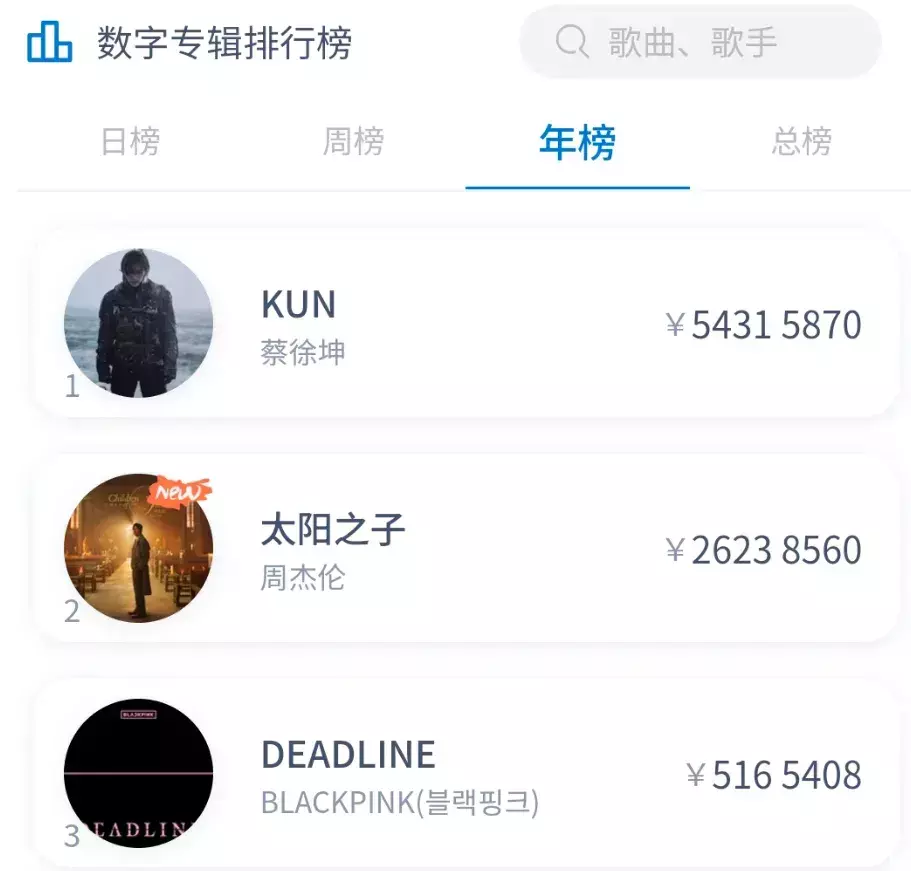Select the 年榜 tab
This screenshot has width=911, height=871.
pyautogui.click(x=577, y=143)
